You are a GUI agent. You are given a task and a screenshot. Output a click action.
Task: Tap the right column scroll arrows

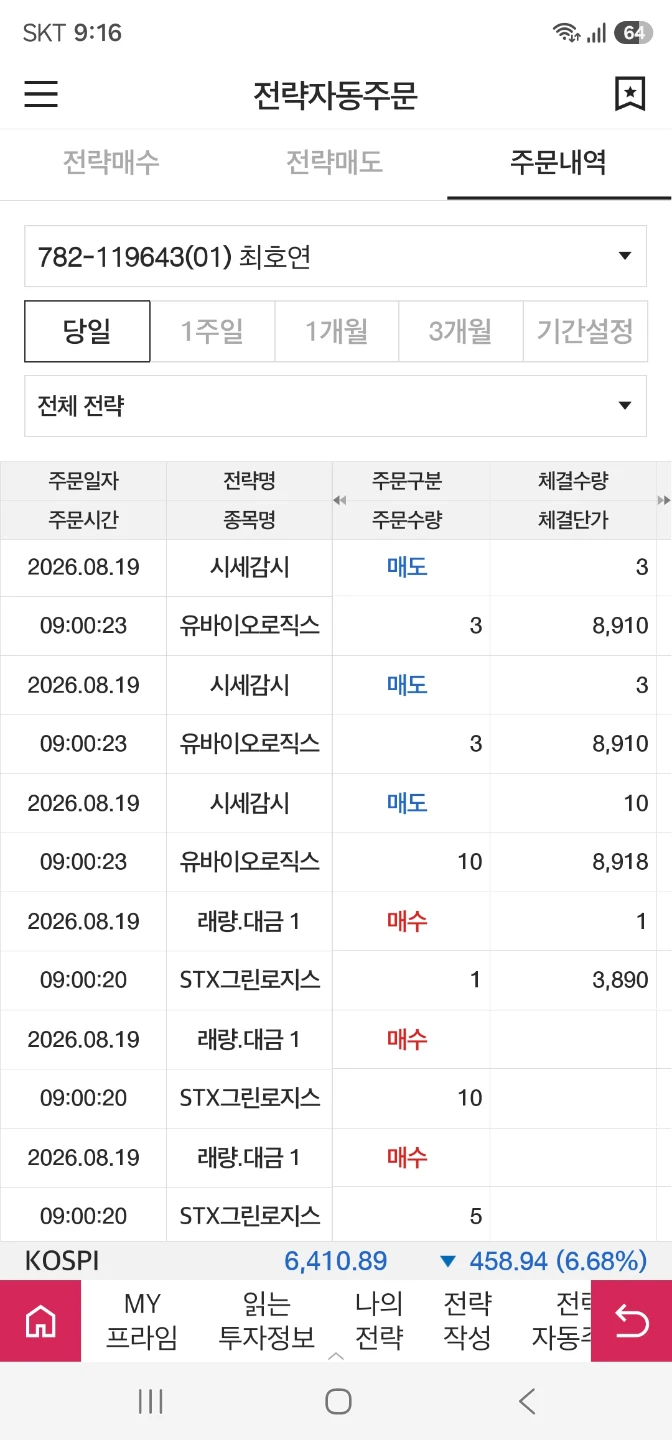(x=664, y=500)
